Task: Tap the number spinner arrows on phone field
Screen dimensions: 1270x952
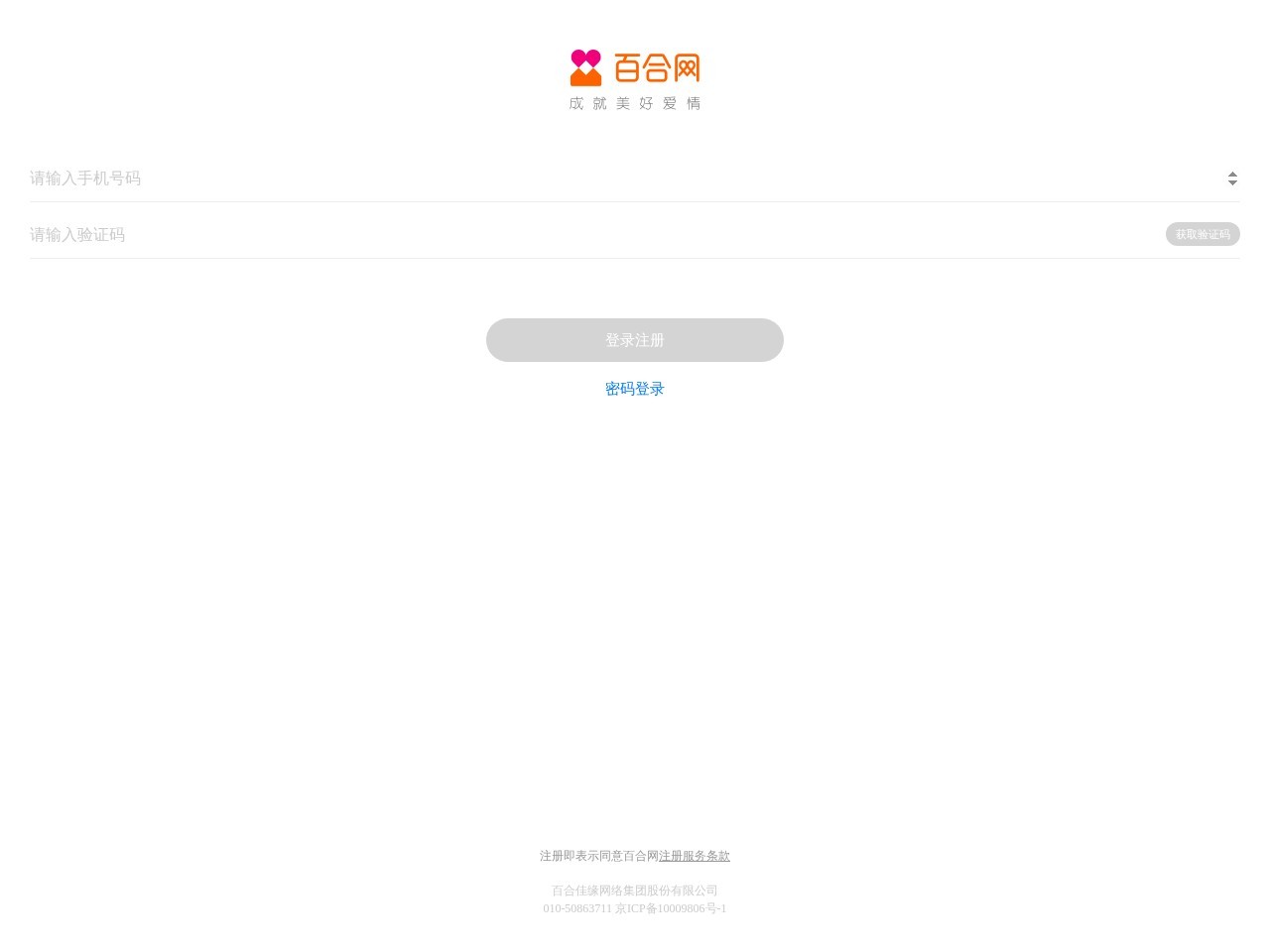Action: (x=1231, y=178)
